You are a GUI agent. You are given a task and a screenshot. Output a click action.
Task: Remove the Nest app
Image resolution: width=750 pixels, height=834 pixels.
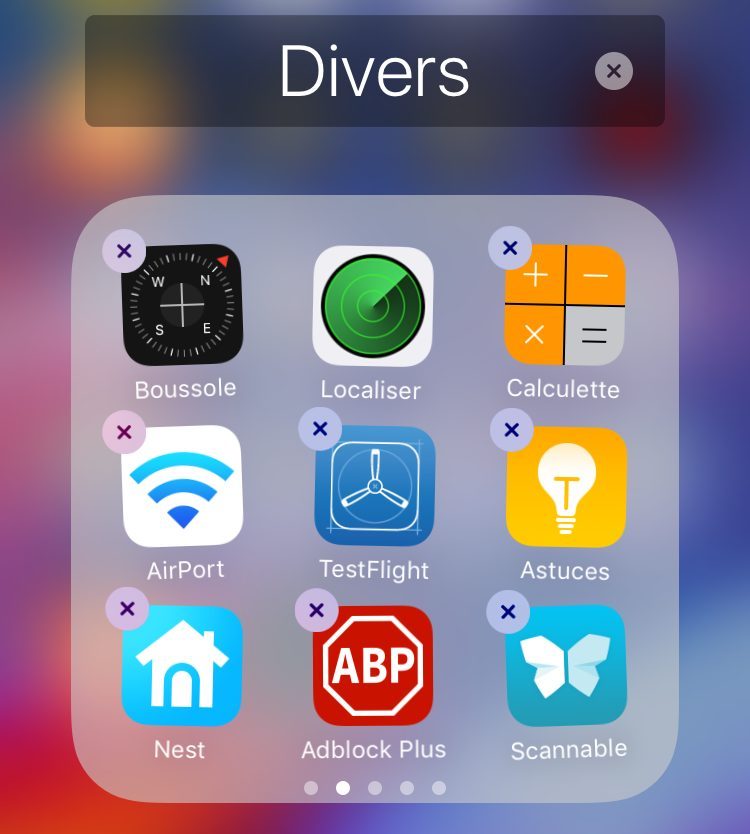pyautogui.click(x=127, y=608)
